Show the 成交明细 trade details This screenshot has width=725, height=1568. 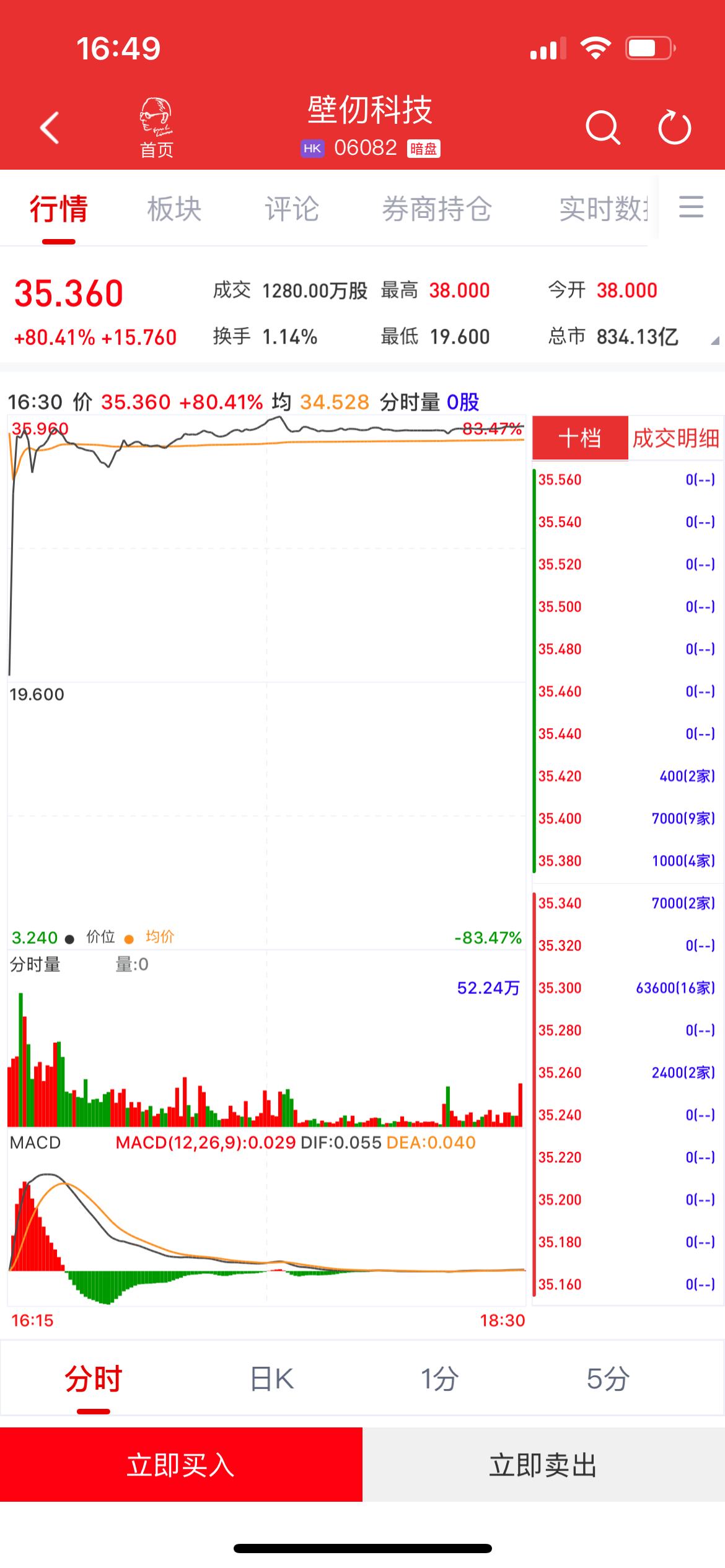(x=675, y=438)
